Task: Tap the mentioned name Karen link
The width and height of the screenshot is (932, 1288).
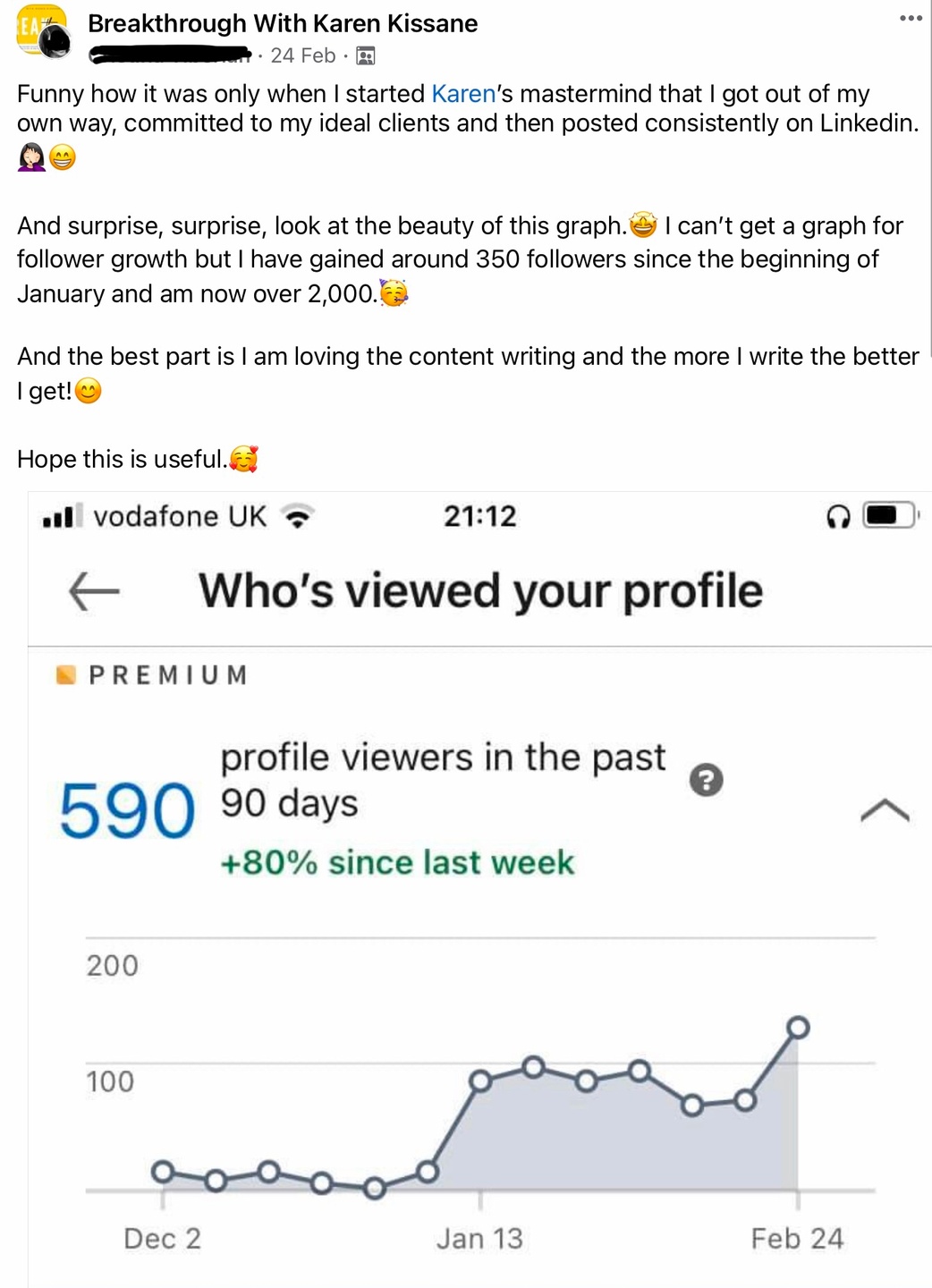Action: tap(463, 94)
